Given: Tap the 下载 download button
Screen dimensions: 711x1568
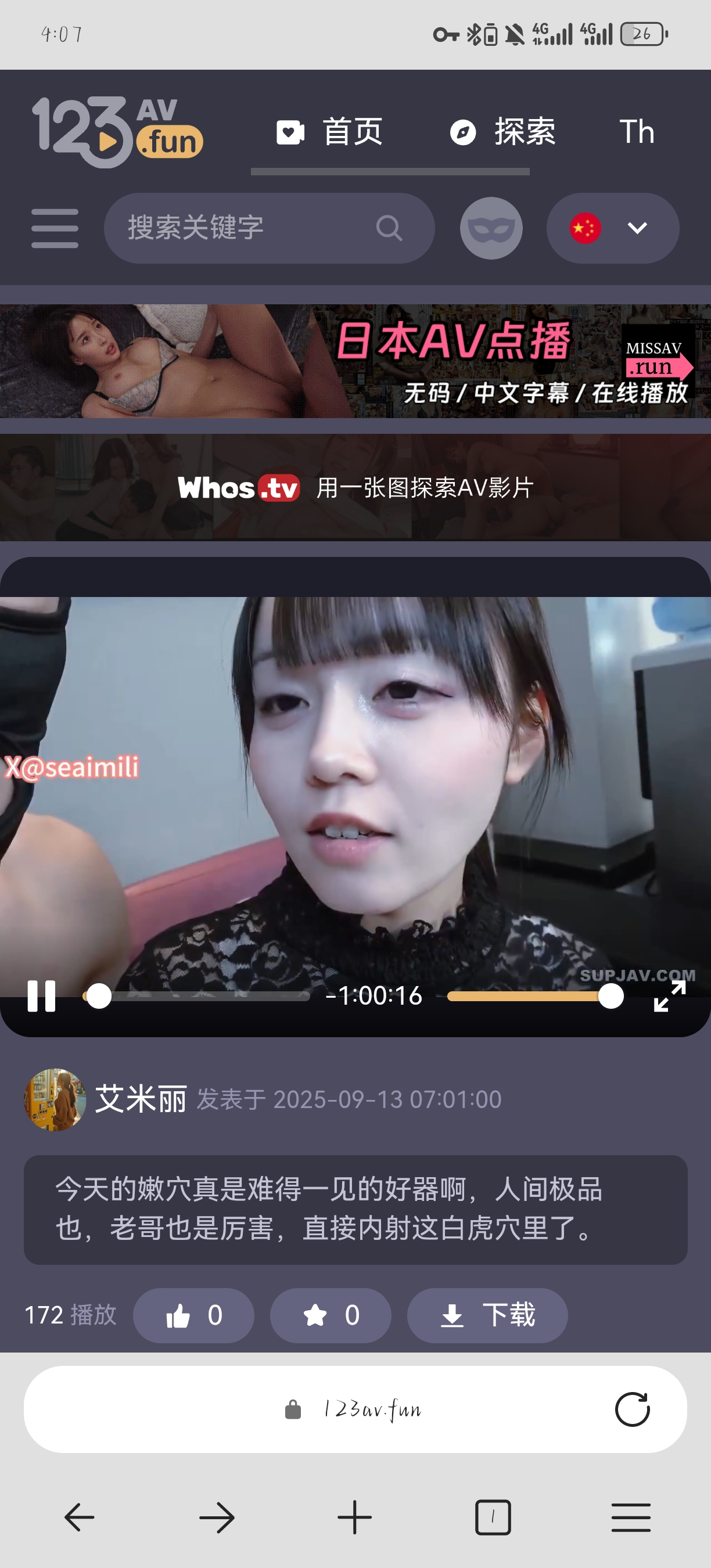Looking at the screenshot, I should pyautogui.click(x=487, y=1315).
